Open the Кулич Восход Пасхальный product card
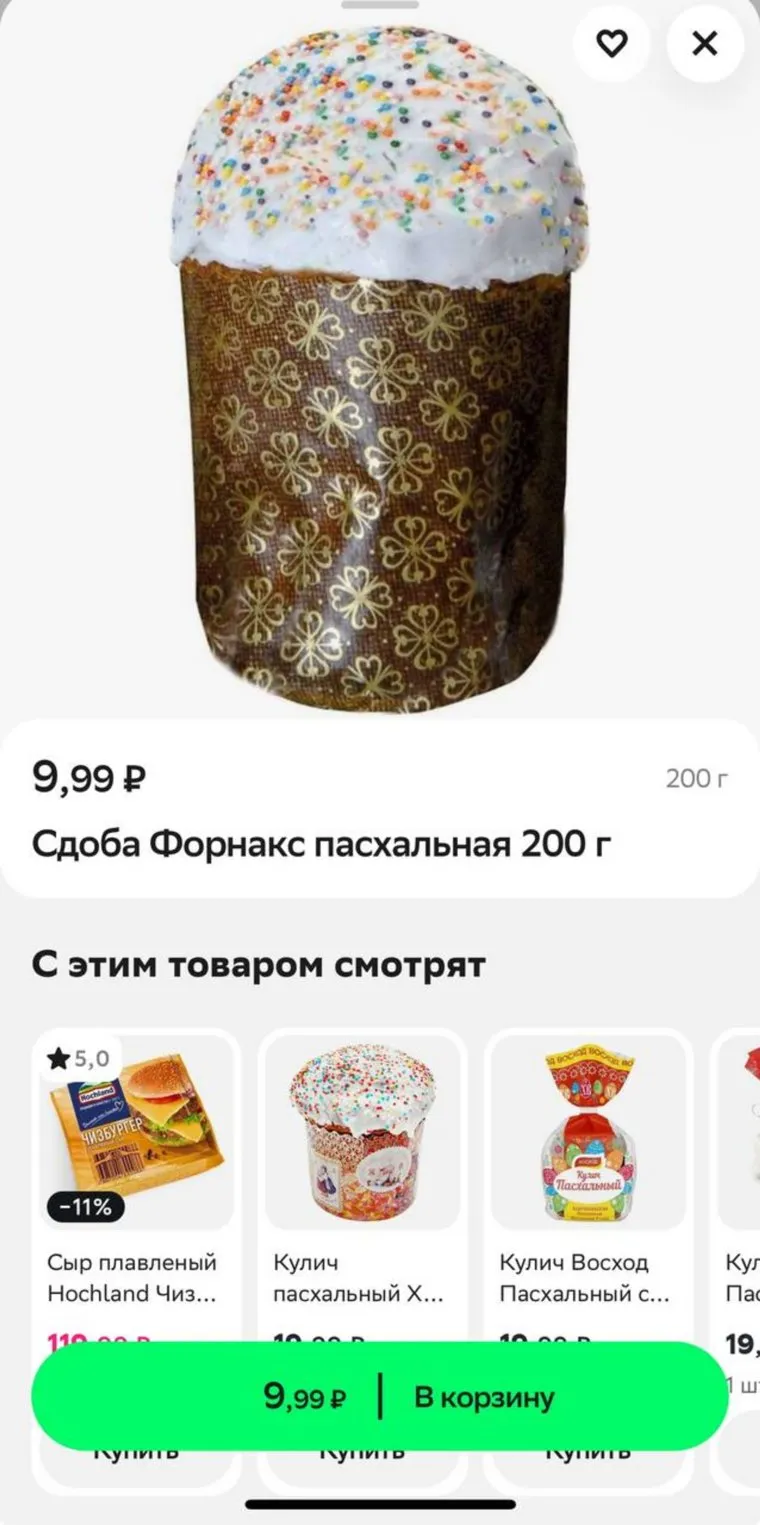Viewport: 760px width, 1525px height. coord(588,1140)
